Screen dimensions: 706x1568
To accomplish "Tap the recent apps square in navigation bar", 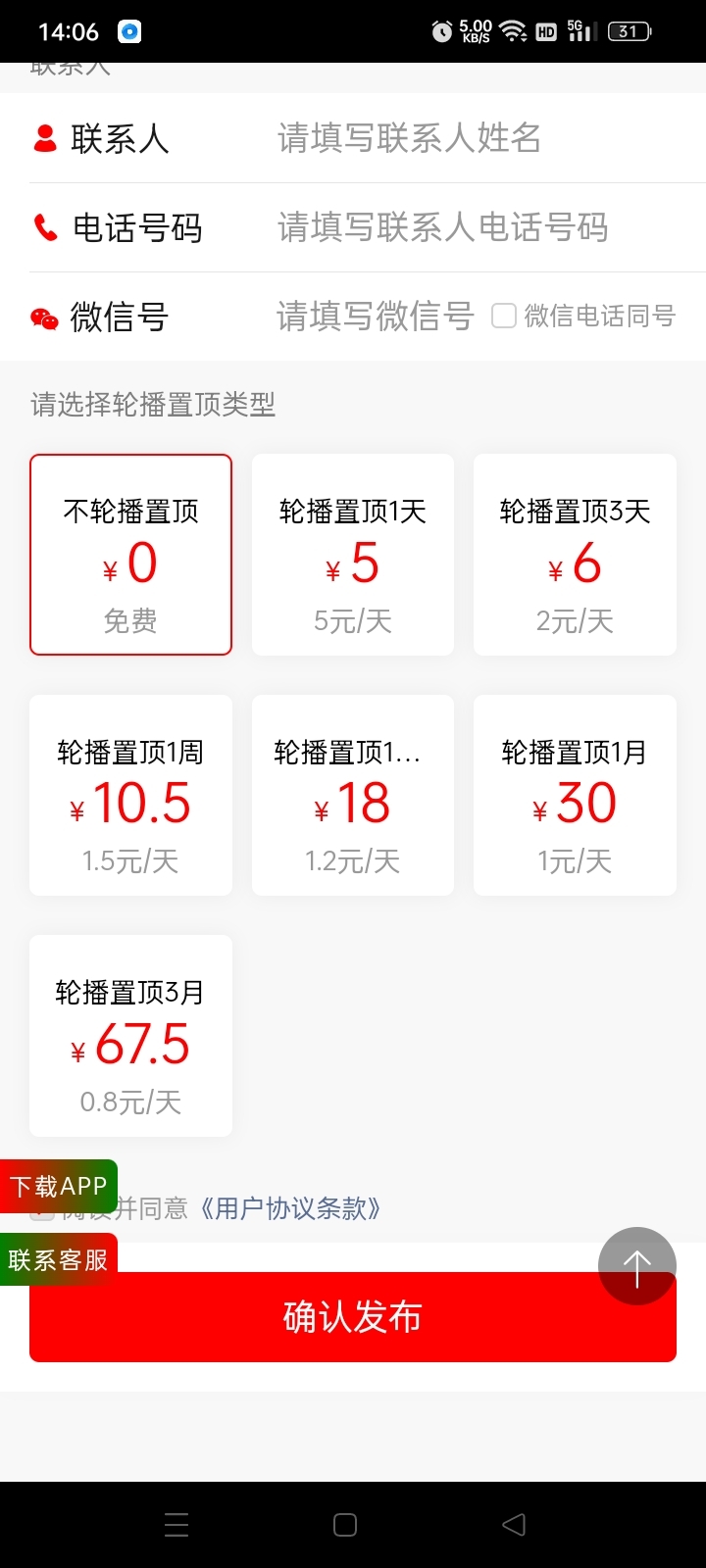I will [x=345, y=1524].
